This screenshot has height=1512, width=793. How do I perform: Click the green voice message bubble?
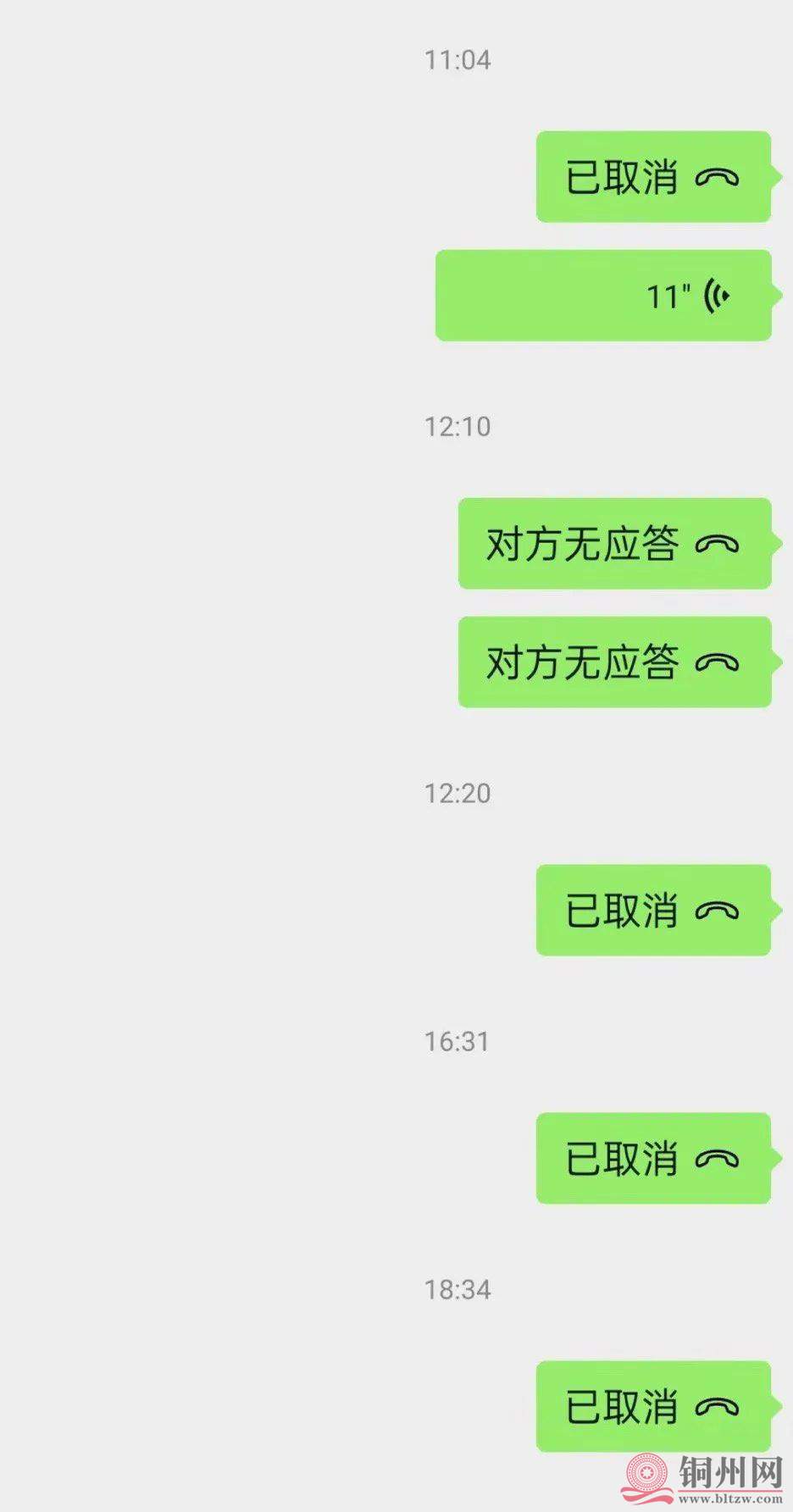[603, 295]
